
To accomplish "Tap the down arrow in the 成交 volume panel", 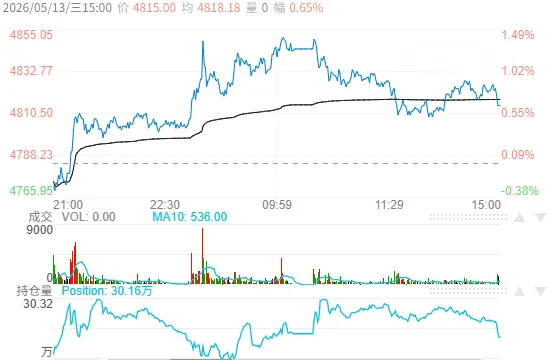I will coord(540,218).
